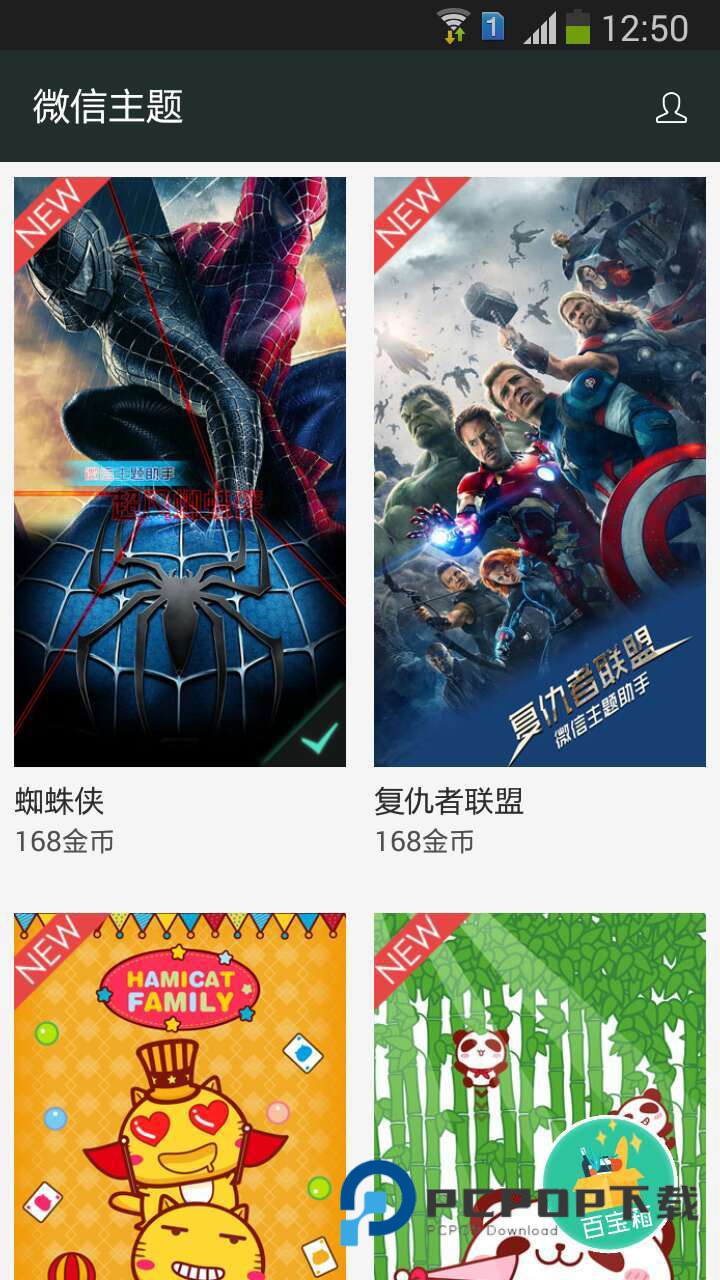This screenshot has height=1280, width=720.
Task: Click the 168金币 price under 复仇者联盟
Action: [x=423, y=844]
